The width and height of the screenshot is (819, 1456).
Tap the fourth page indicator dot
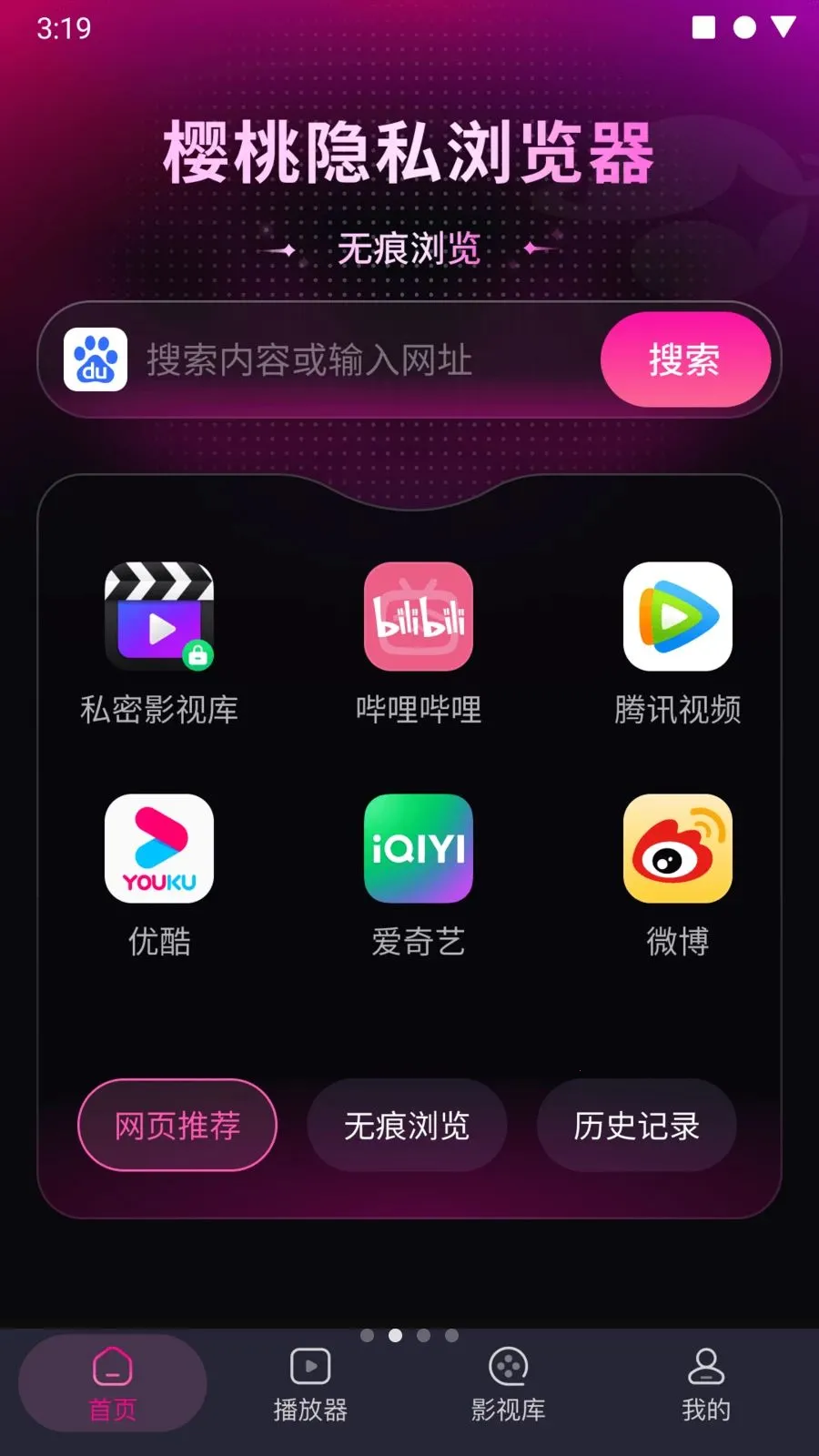coord(450,1335)
